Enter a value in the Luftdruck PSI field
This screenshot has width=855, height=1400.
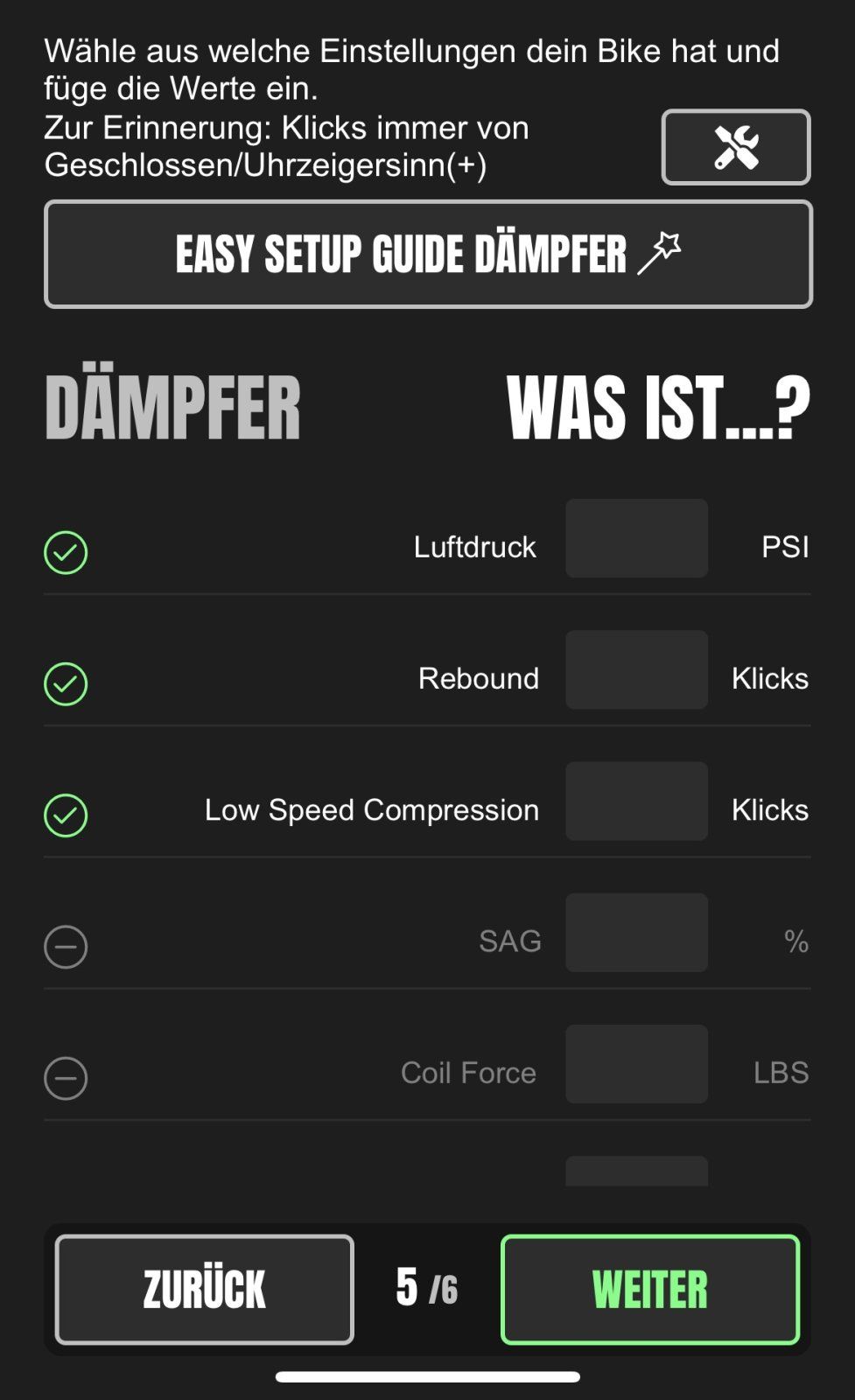coord(636,539)
